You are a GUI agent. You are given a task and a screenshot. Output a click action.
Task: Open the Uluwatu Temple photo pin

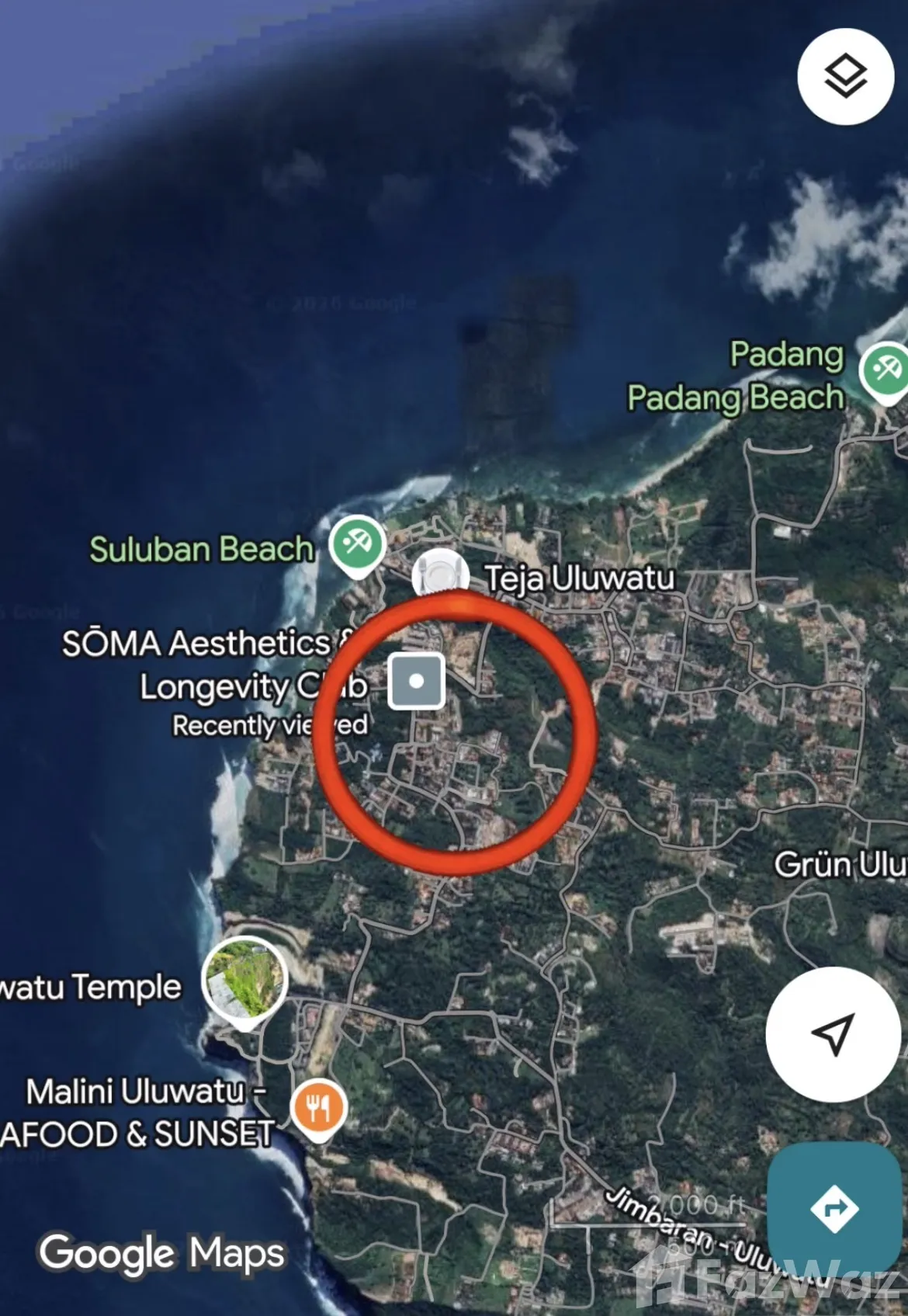click(245, 982)
